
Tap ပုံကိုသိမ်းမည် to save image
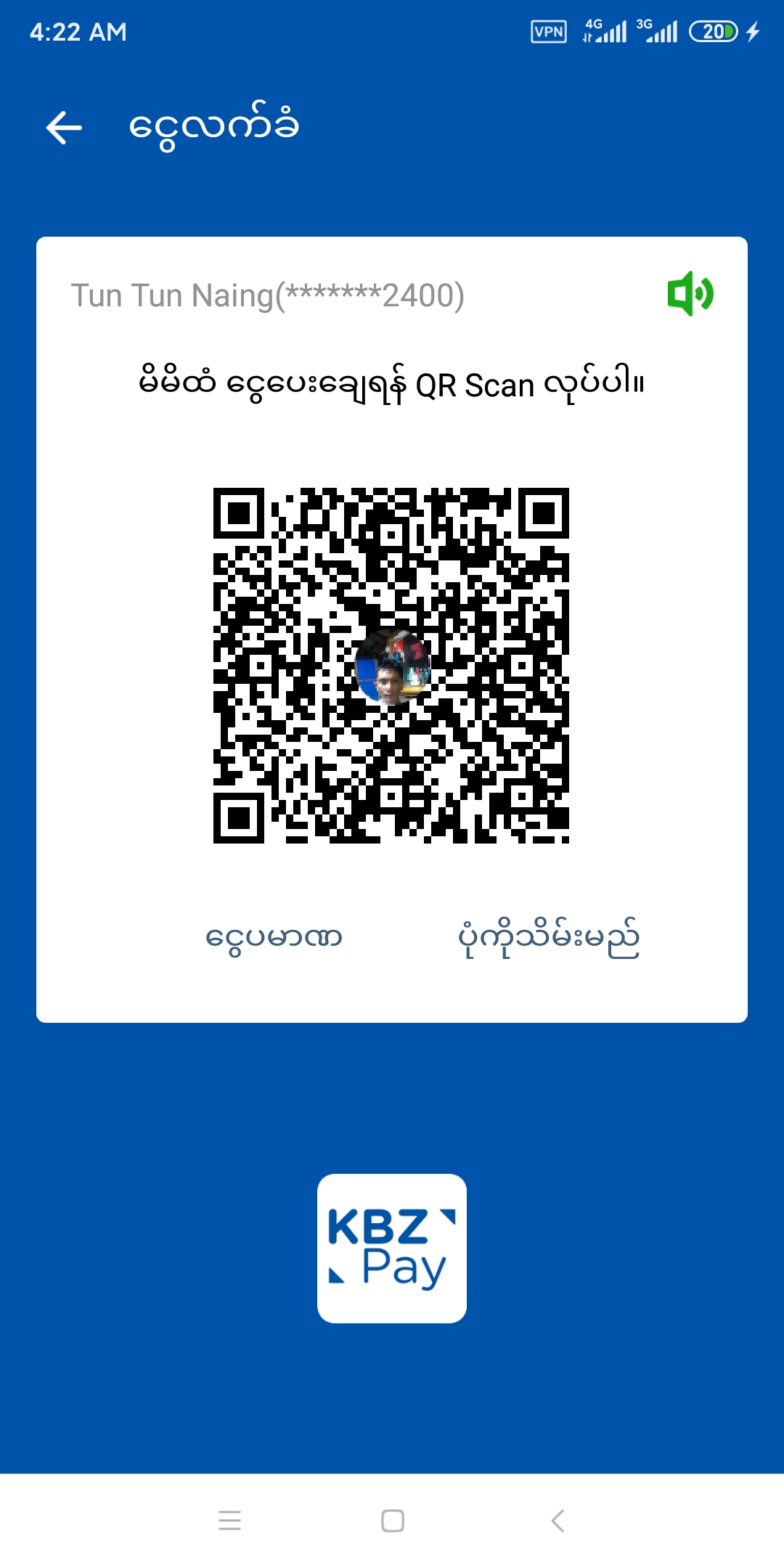[x=549, y=937]
